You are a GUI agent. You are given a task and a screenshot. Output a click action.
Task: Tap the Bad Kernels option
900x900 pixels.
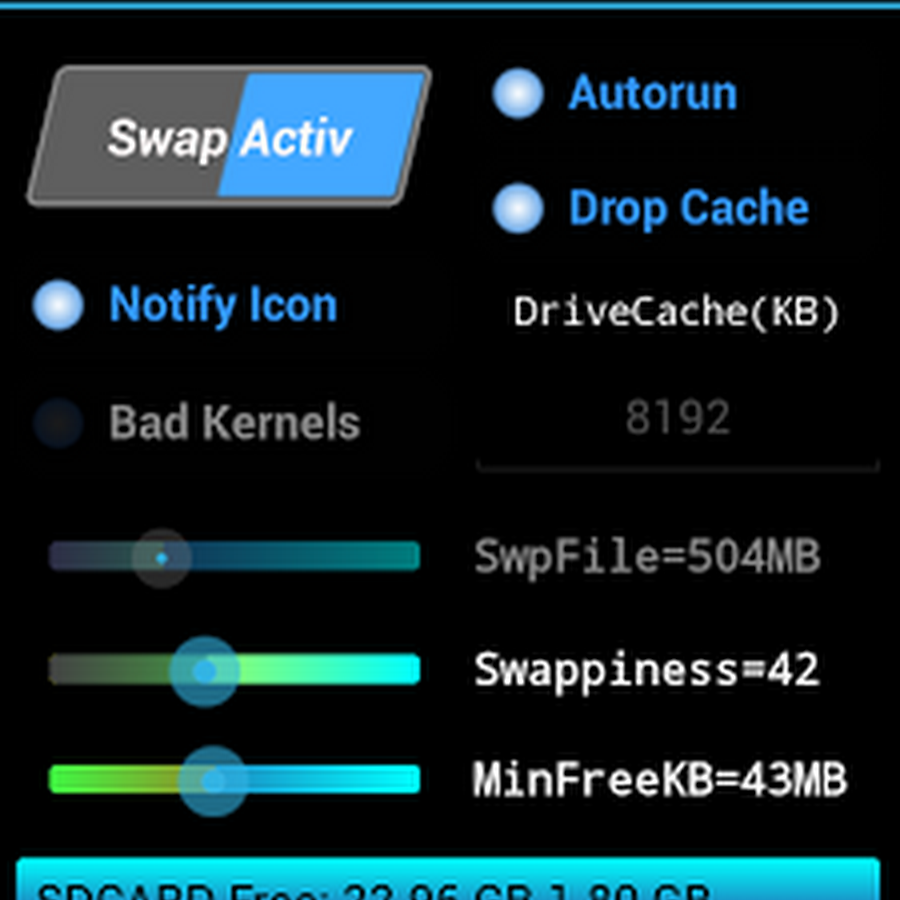(x=58, y=423)
